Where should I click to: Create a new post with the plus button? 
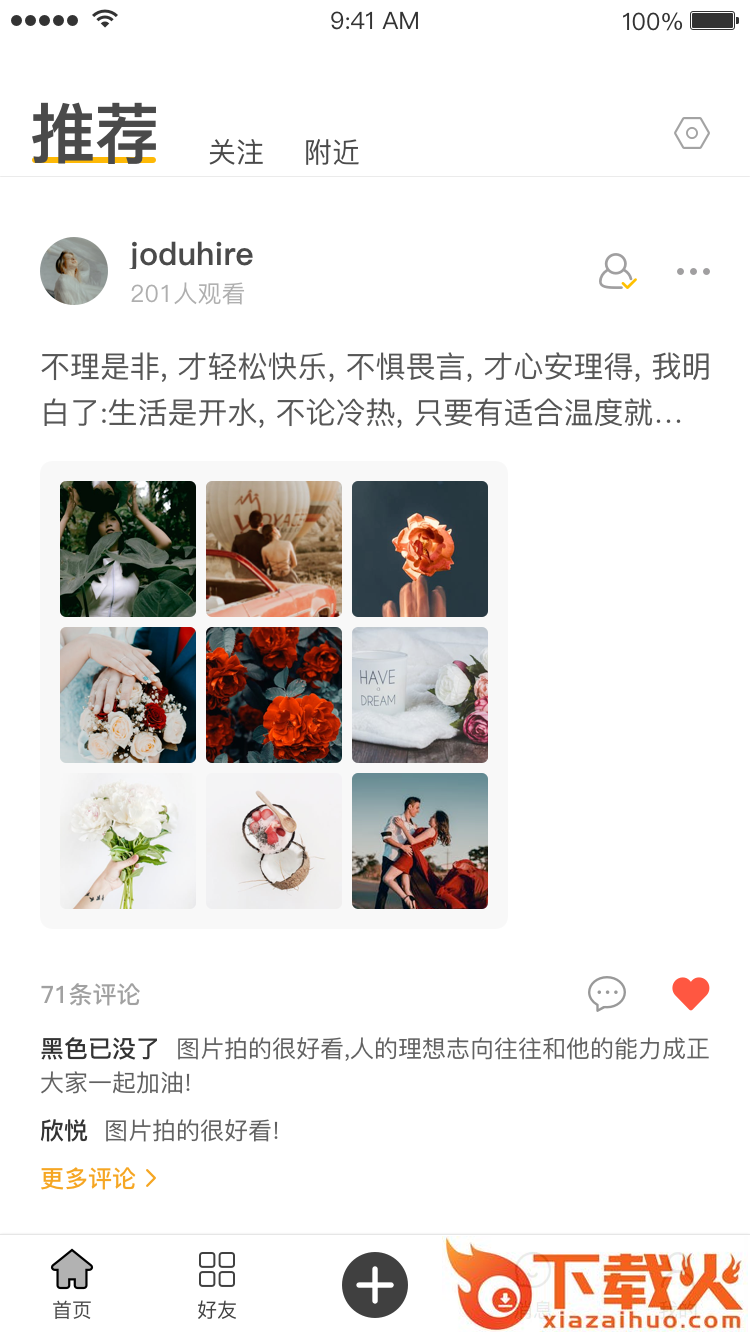click(375, 1285)
